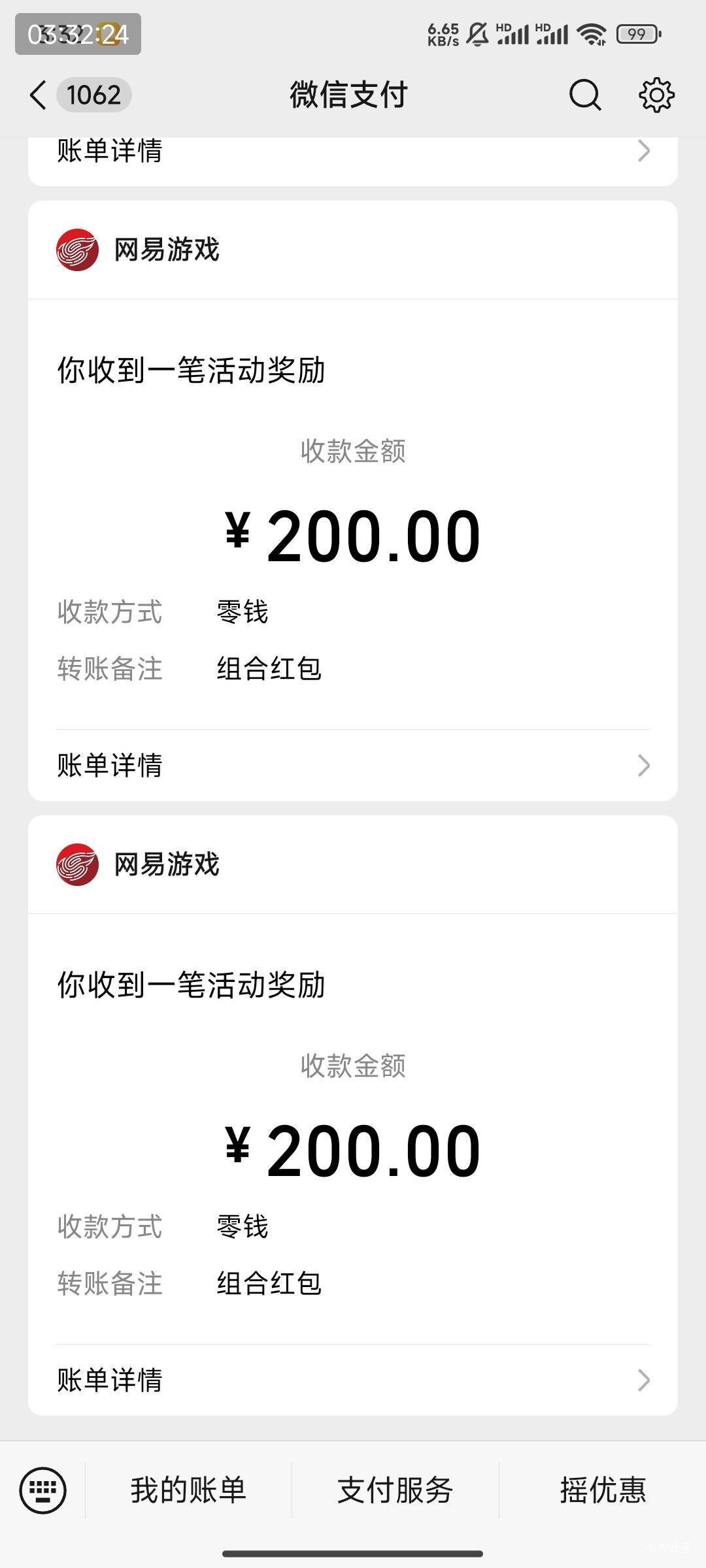Switch to keyboard input
Image resolution: width=706 pixels, height=1568 pixels.
pos(43,1490)
